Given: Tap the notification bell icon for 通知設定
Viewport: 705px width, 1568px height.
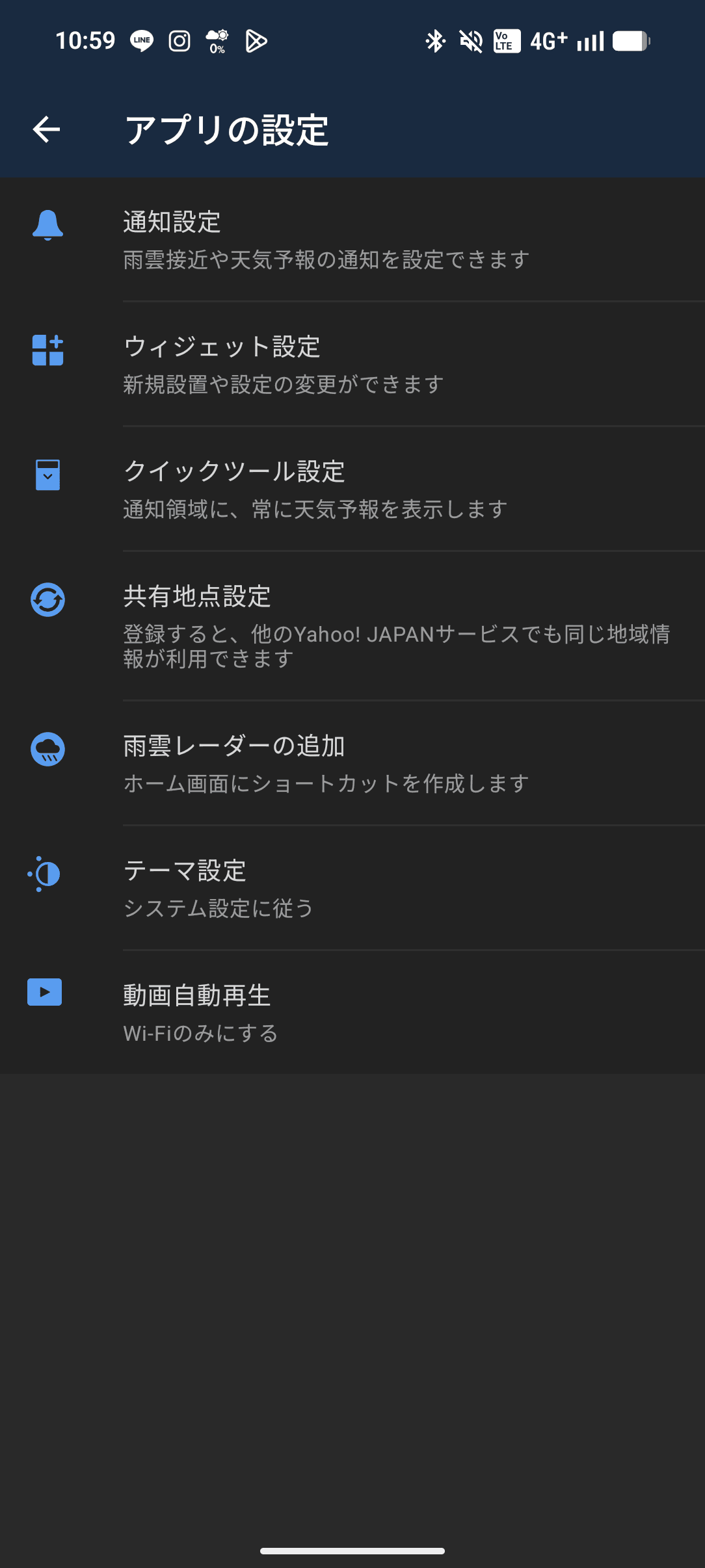Looking at the screenshot, I should tap(46, 225).
